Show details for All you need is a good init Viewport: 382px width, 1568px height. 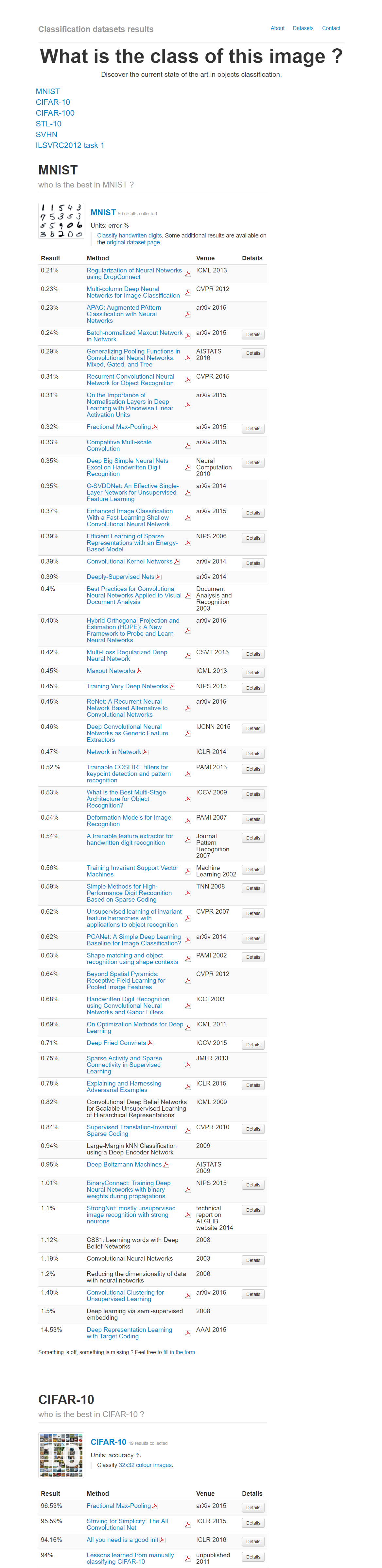pyautogui.click(x=253, y=1542)
